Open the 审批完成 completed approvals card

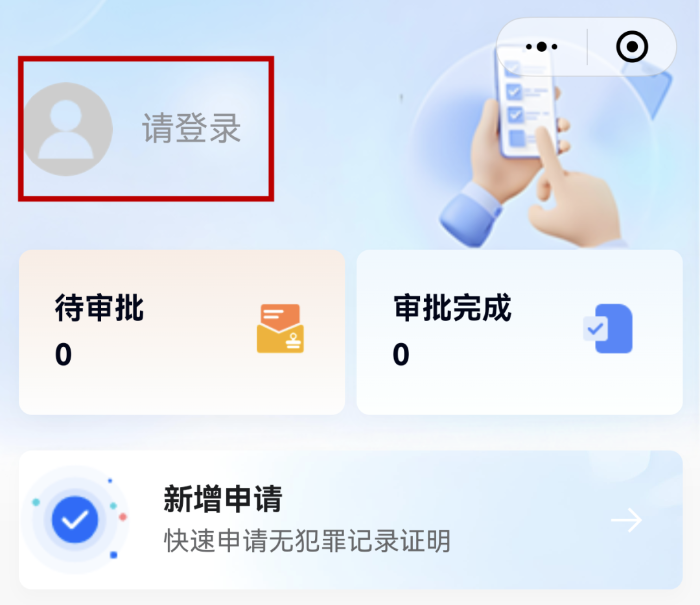tap(519, 332)
